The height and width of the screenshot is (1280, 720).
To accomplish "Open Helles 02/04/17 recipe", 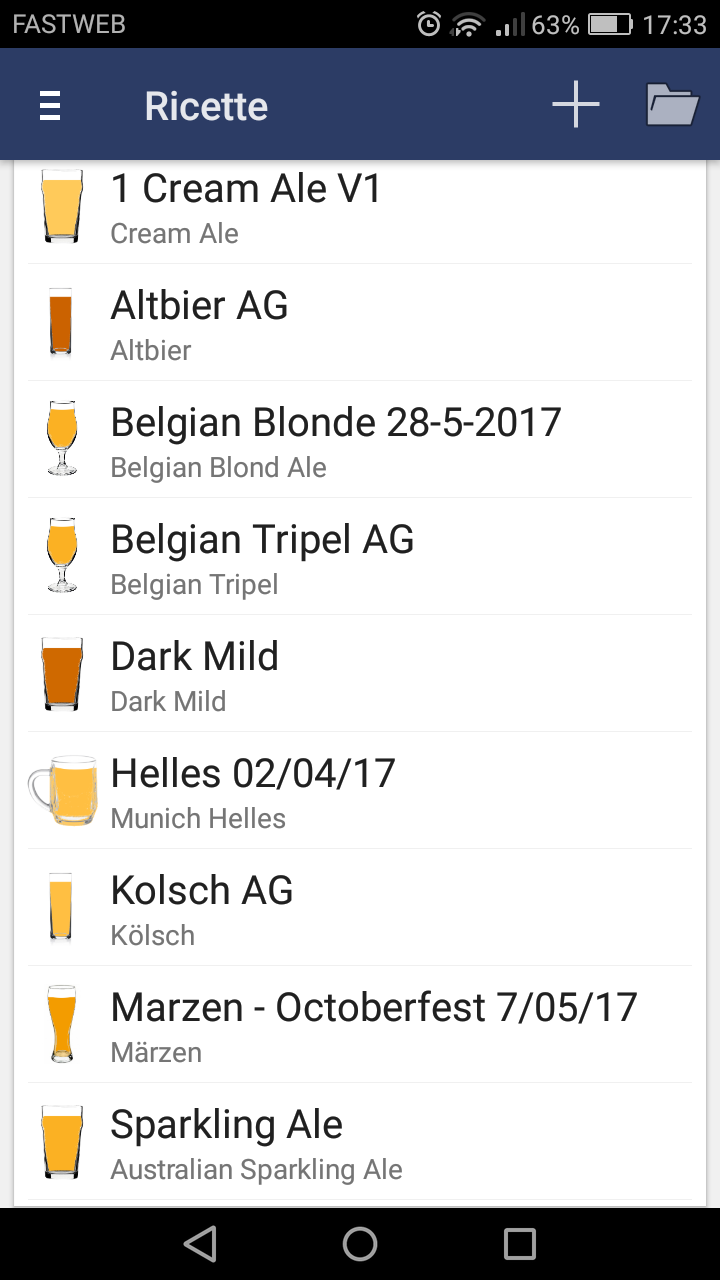I will (x=360, y=790).
